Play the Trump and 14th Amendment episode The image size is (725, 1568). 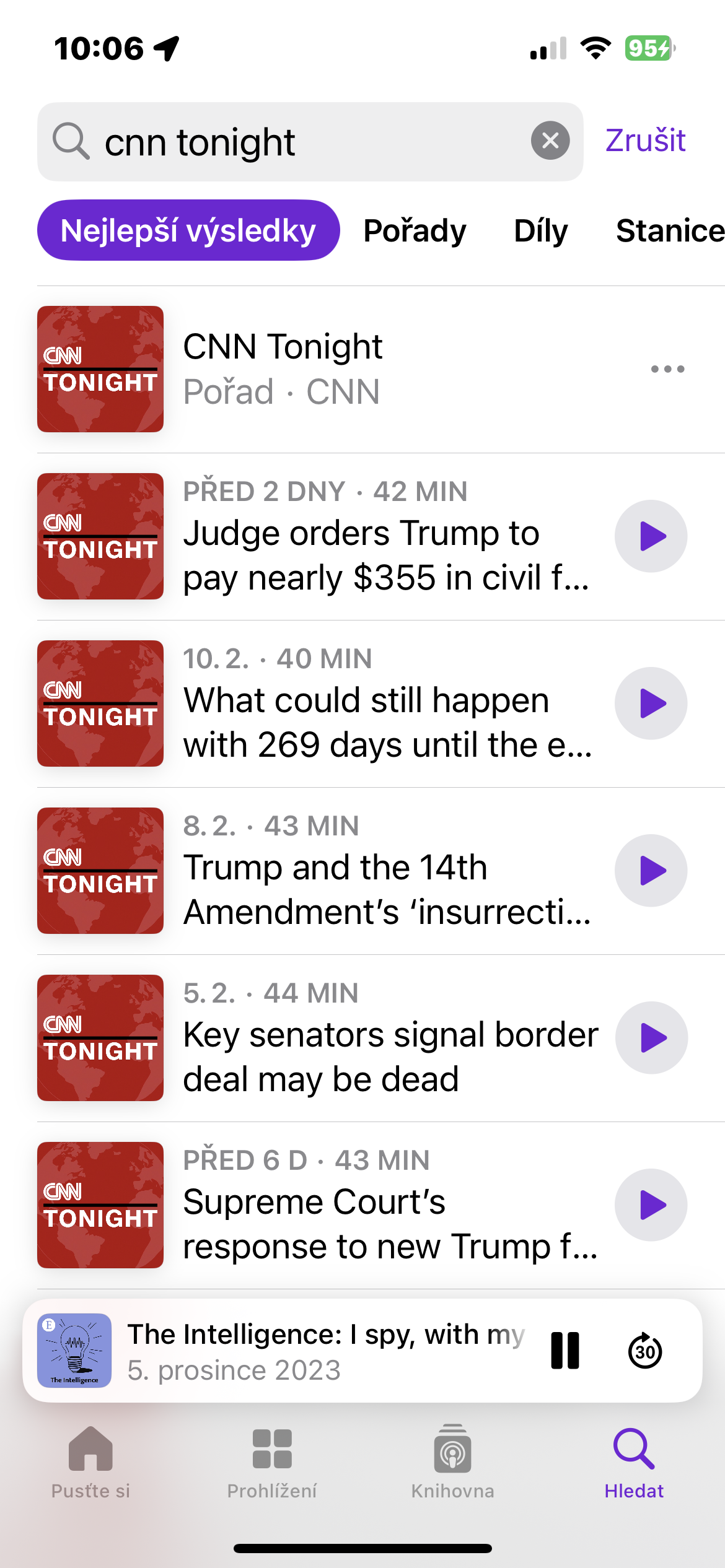click(x=651, y=871)
